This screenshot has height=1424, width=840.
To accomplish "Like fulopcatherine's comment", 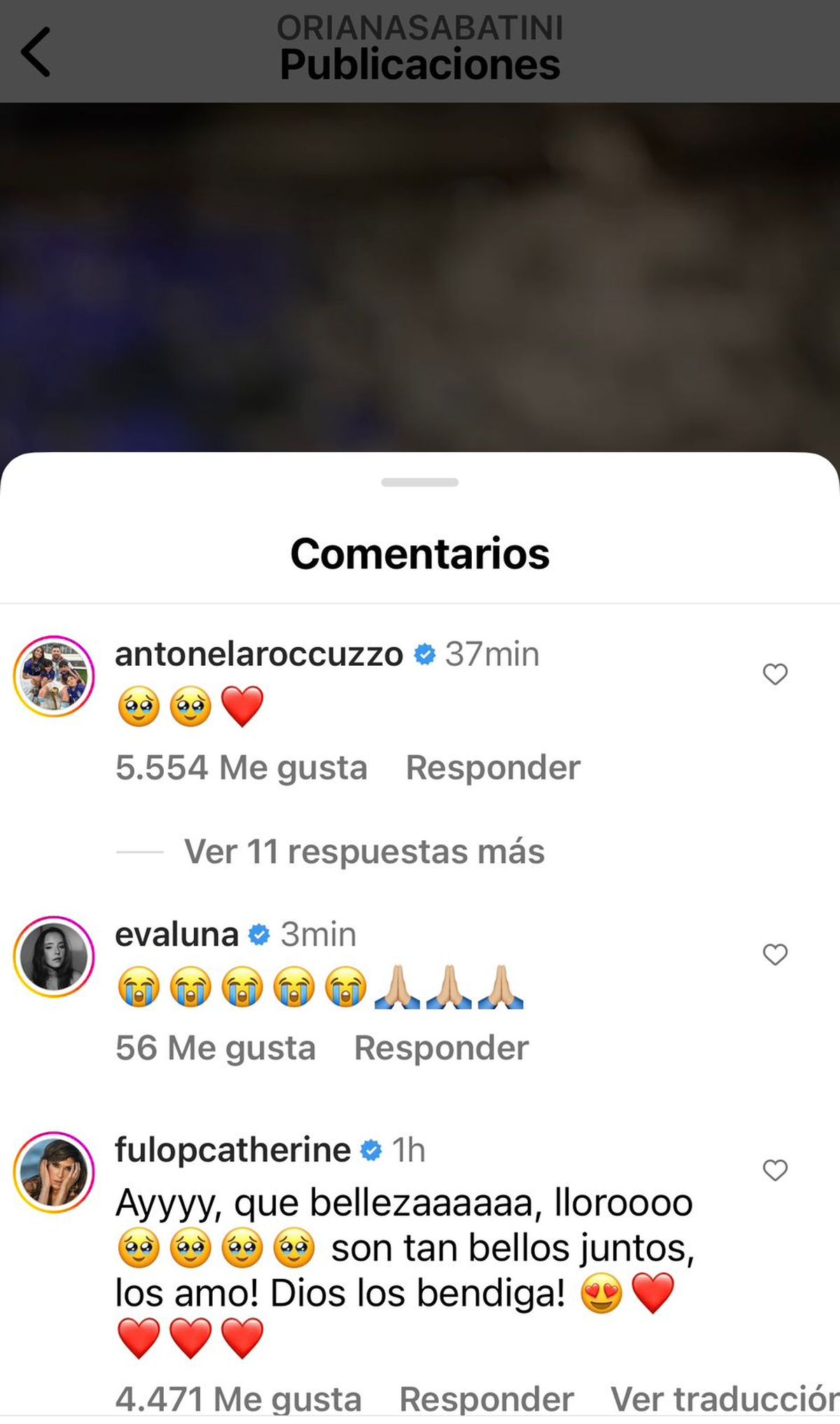I will 775,1170.
